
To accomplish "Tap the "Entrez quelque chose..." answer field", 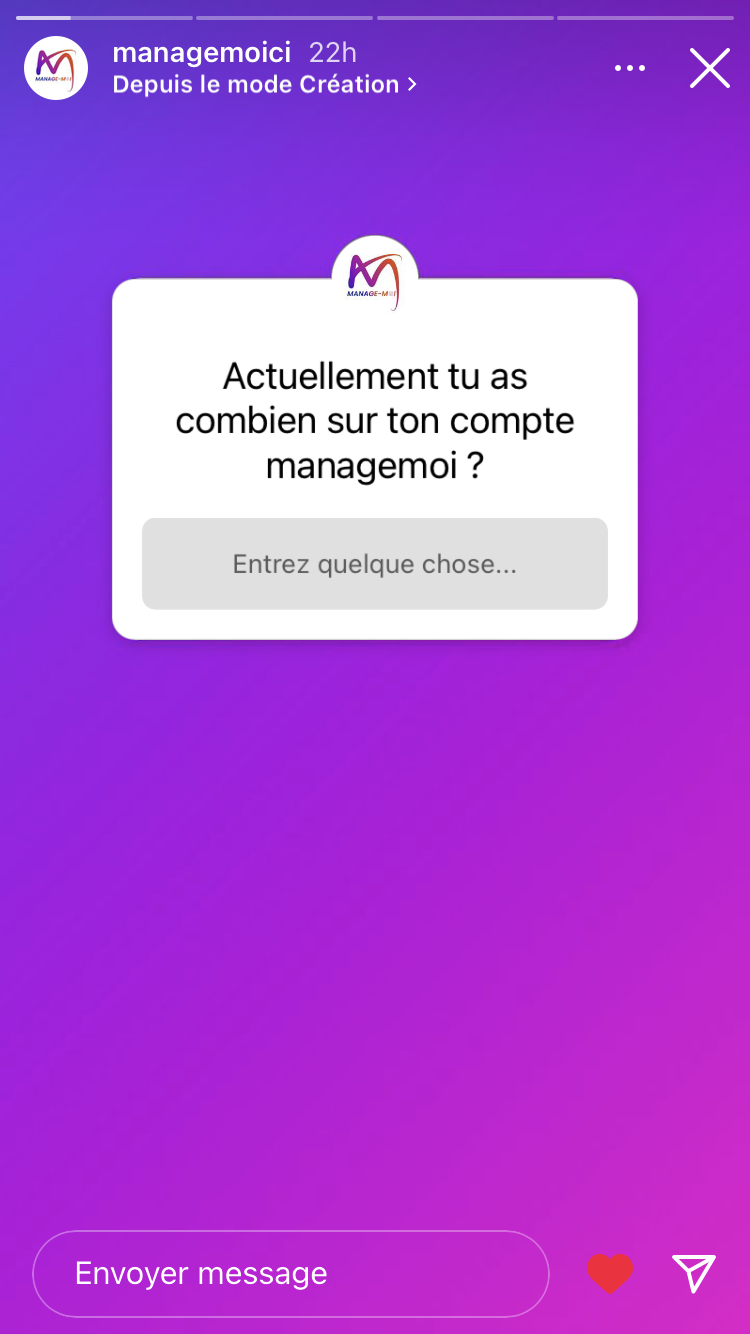I will tap(375, 564).
